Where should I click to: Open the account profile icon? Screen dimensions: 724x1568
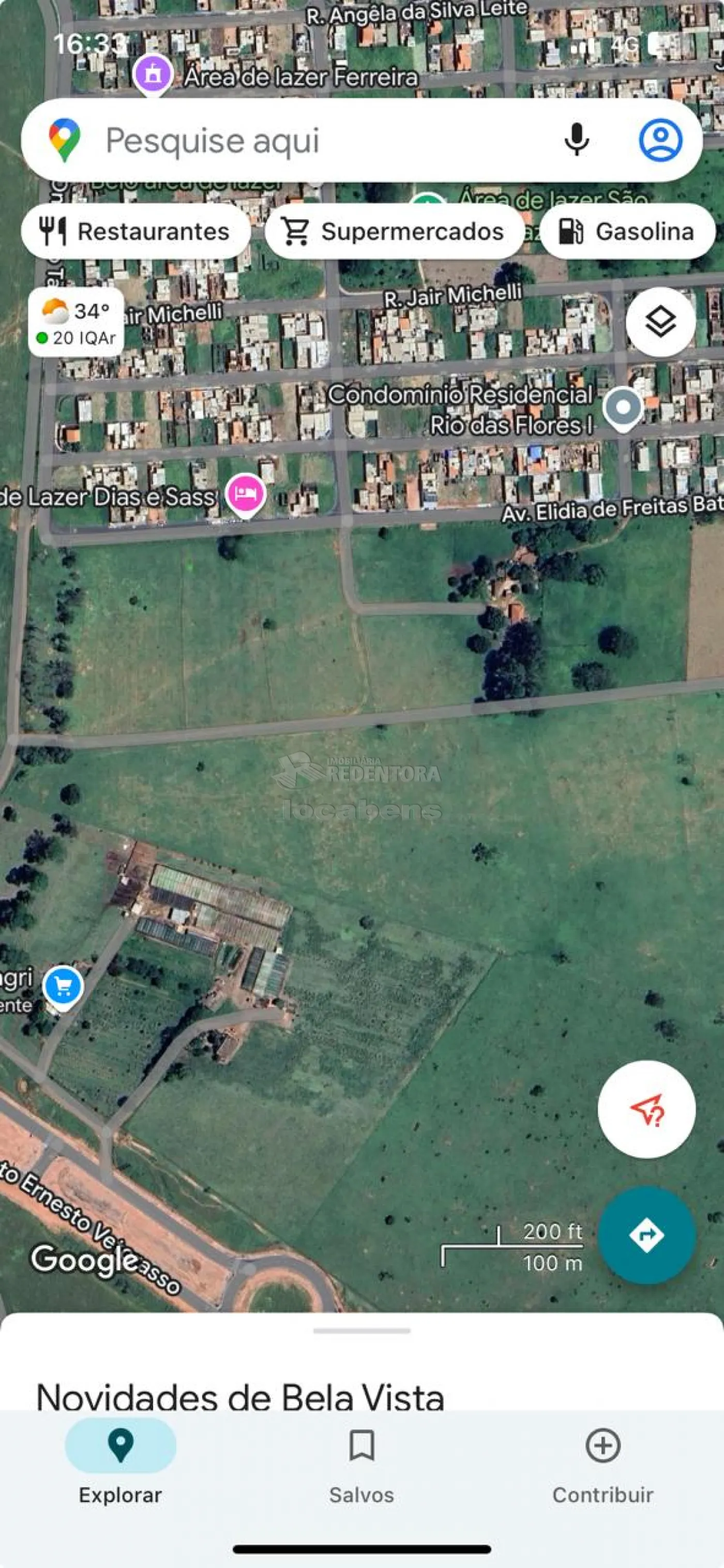[660, 140]
